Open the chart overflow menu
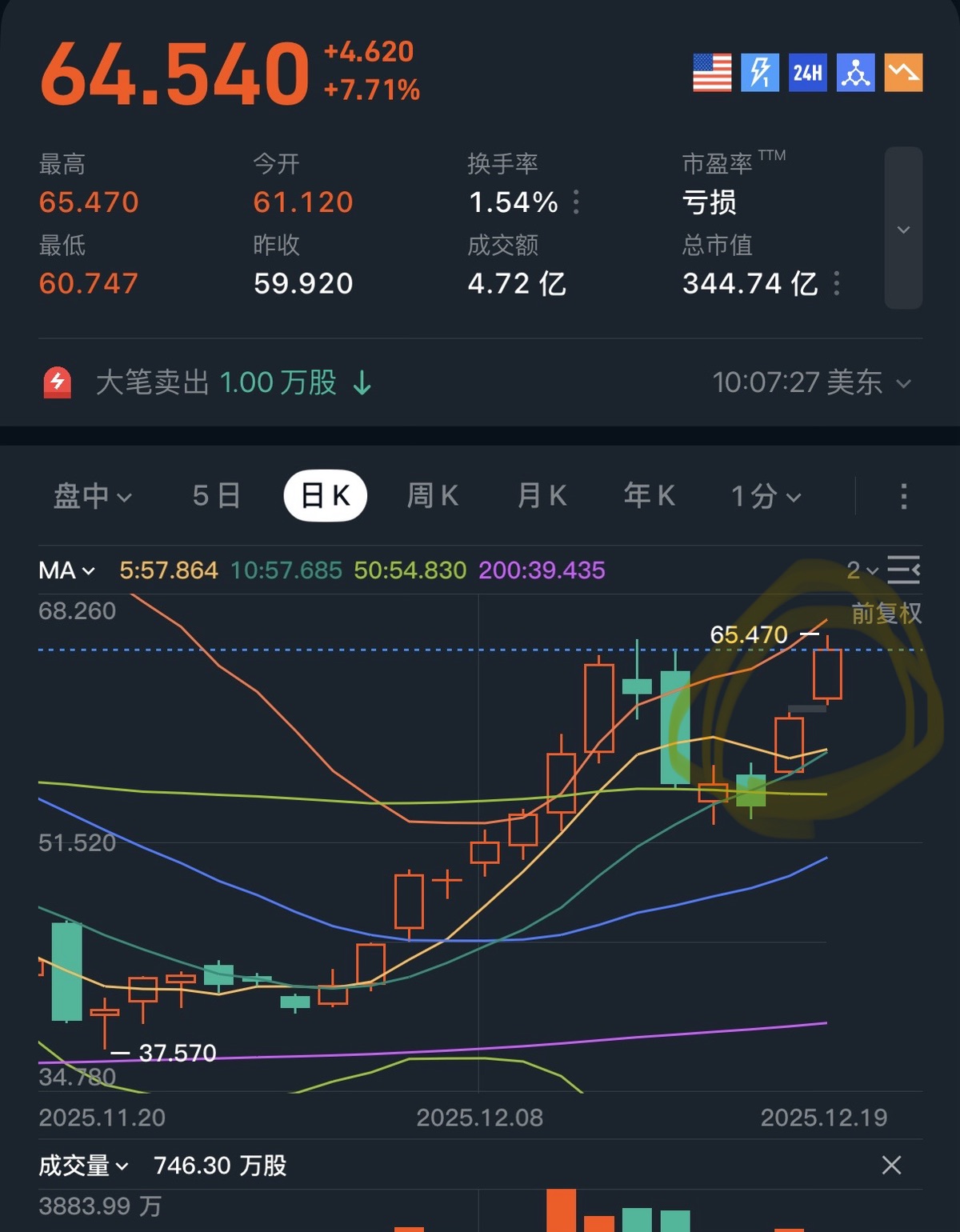Viewport: 960px width, 1232px height. (903, 496)
